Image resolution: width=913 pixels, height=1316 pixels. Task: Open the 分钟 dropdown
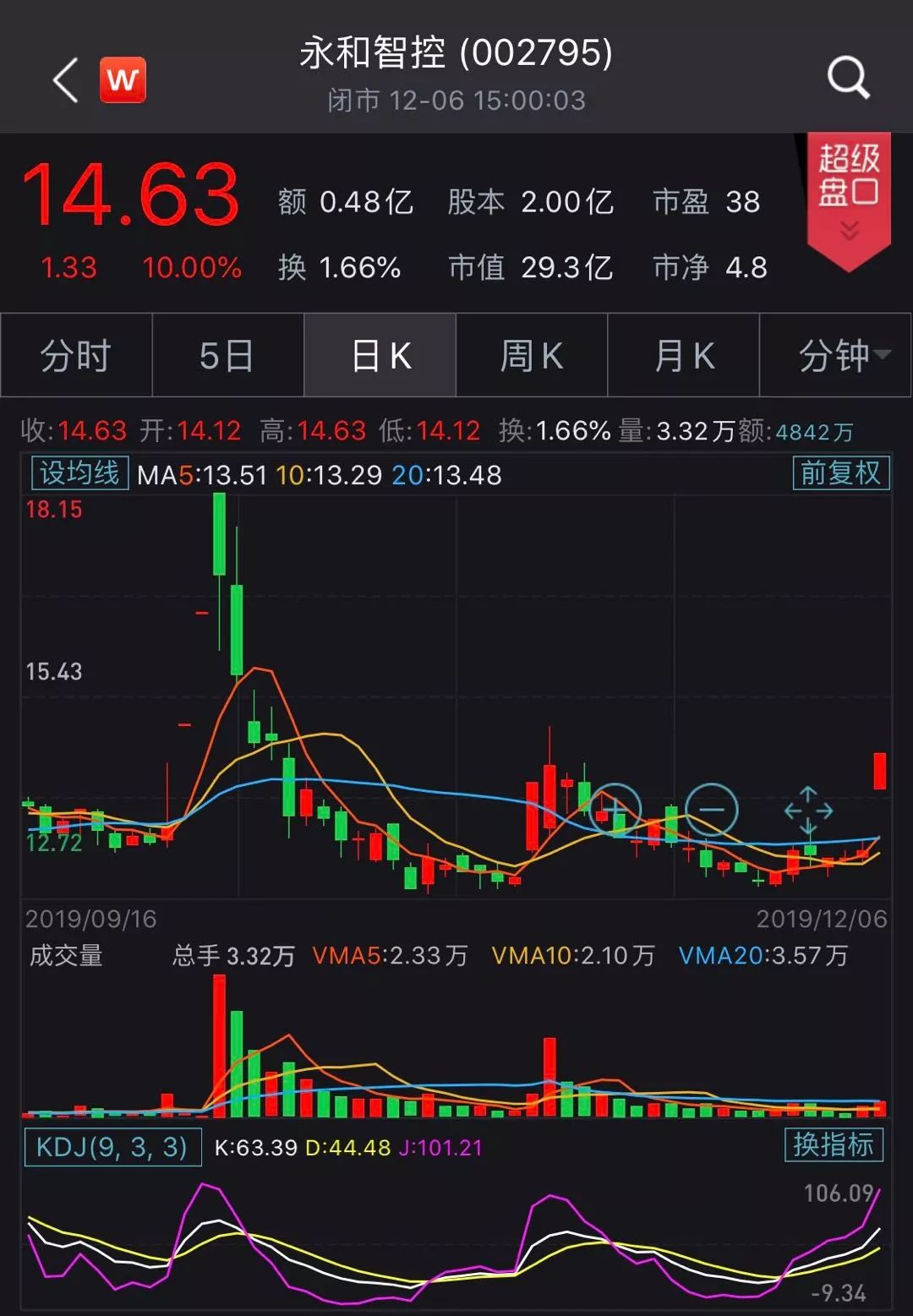click(836, 356)
